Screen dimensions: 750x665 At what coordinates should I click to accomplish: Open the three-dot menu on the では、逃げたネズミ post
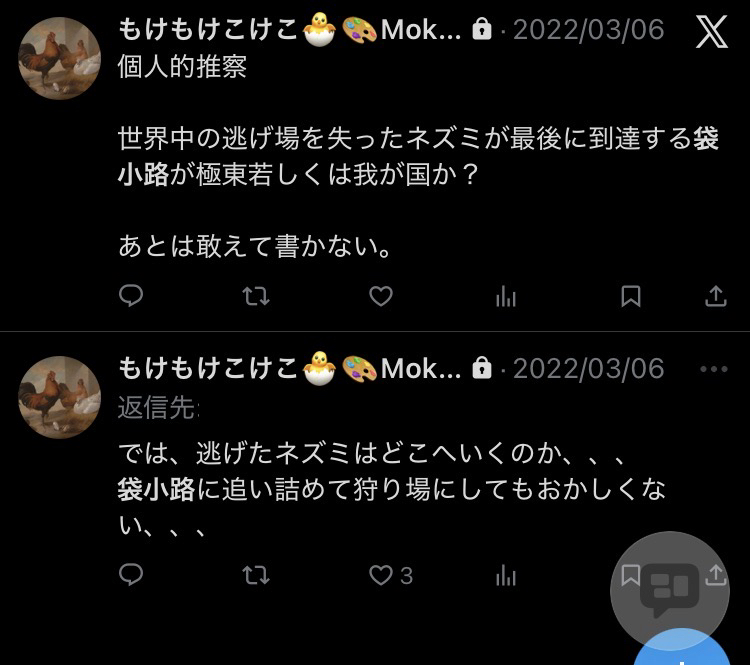point(714,369)
